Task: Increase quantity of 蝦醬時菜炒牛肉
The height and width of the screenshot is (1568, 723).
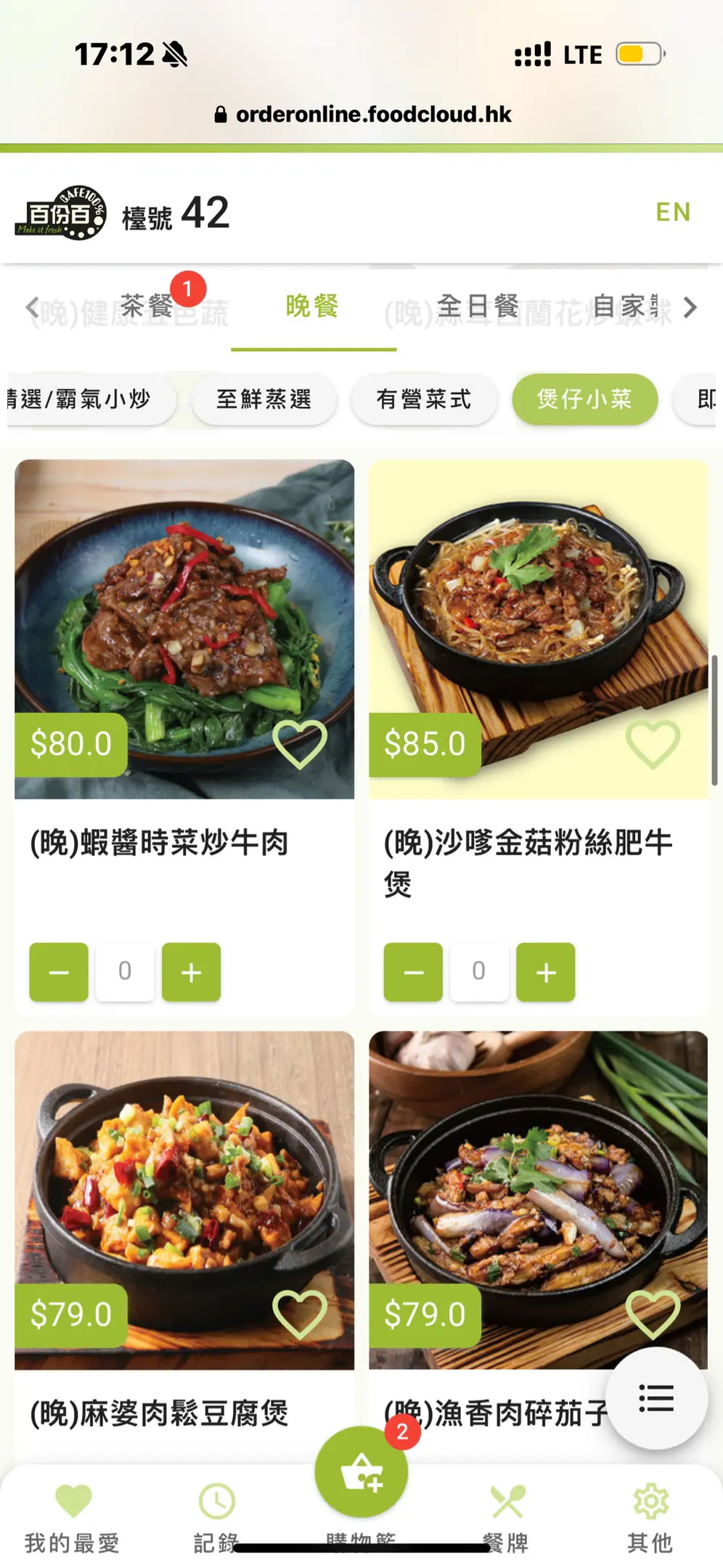Action: pos(191,971)
